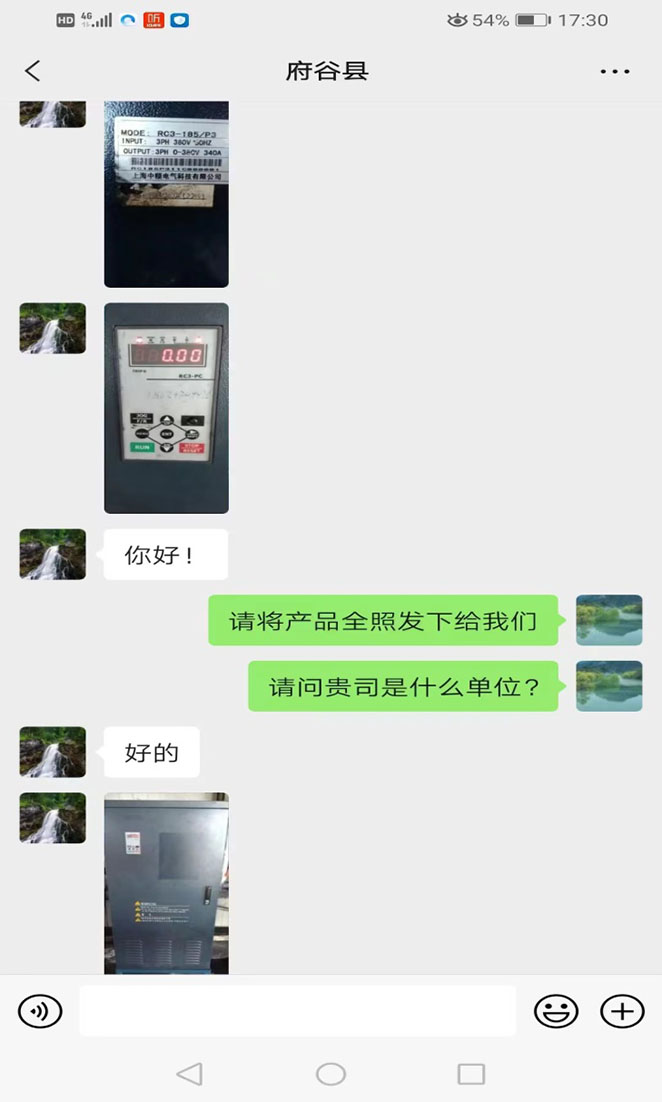Open my avatar beside 请问贵司是什么单位？
This screenshot has height=1102, width=662.
tap(609, 686)
